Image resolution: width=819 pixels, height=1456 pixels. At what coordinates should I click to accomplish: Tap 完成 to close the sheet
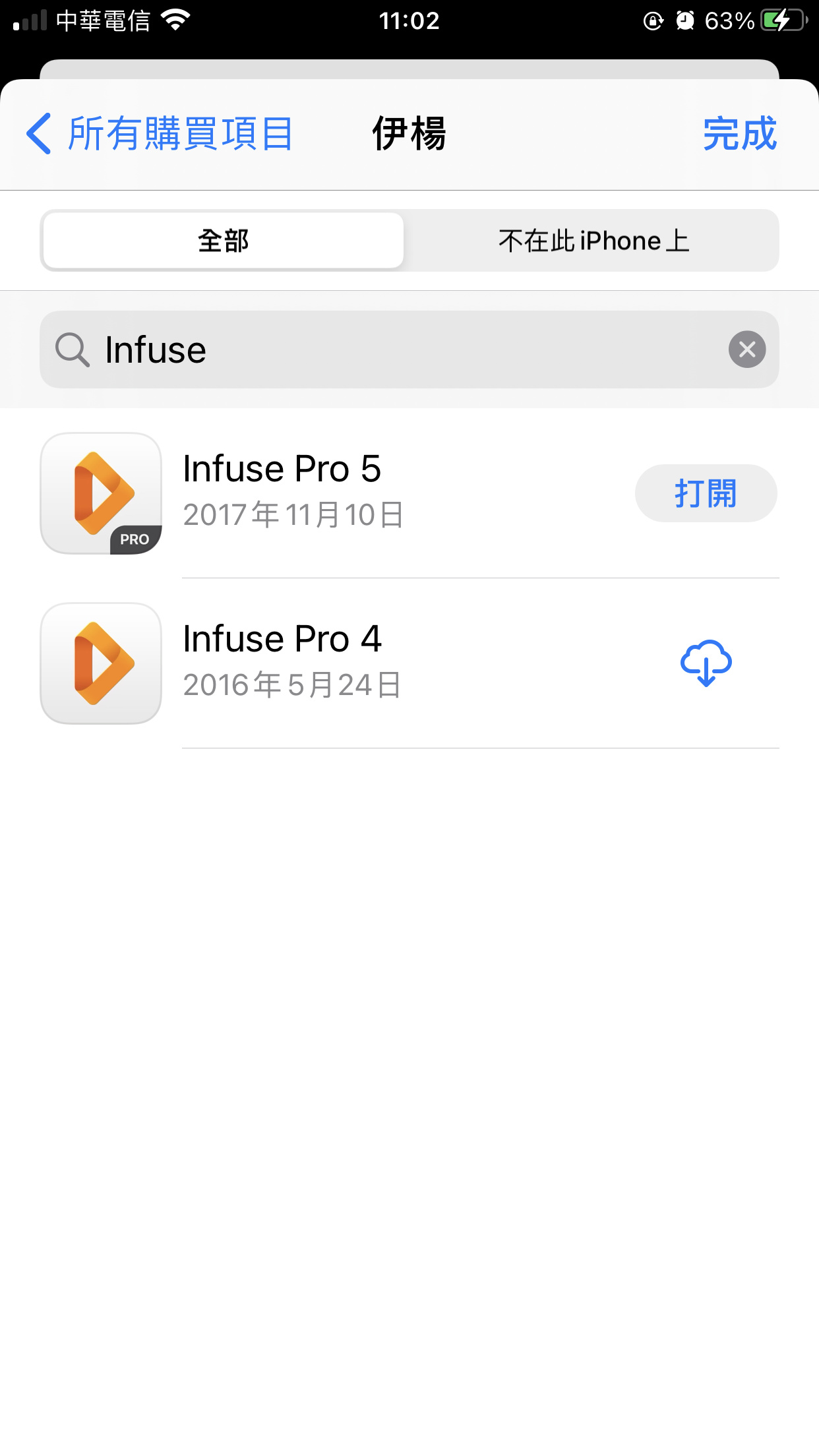[739, 134]
